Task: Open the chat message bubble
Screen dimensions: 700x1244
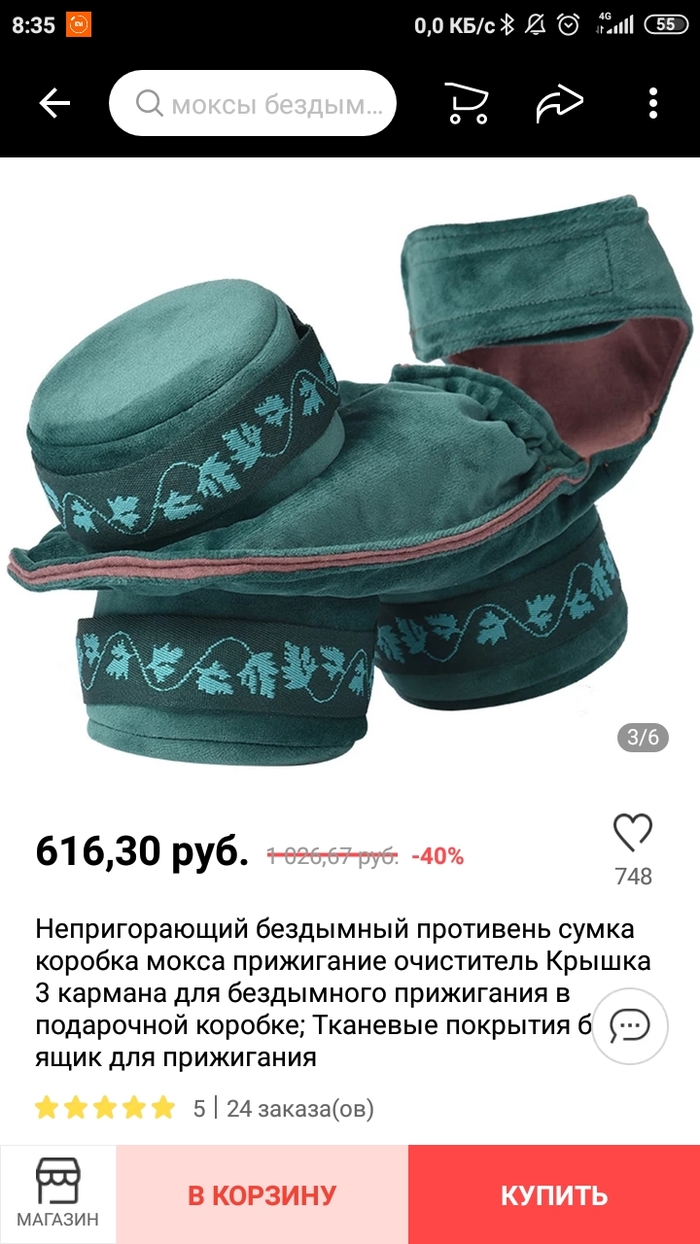Action: tap(631, 1025)
